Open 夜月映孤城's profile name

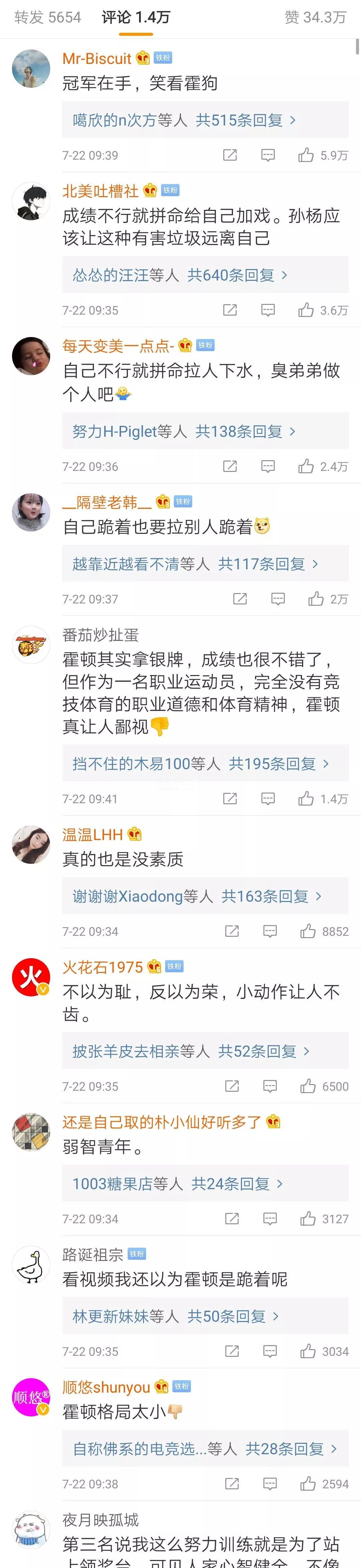pyautogui.click(x=100, y=1520)
